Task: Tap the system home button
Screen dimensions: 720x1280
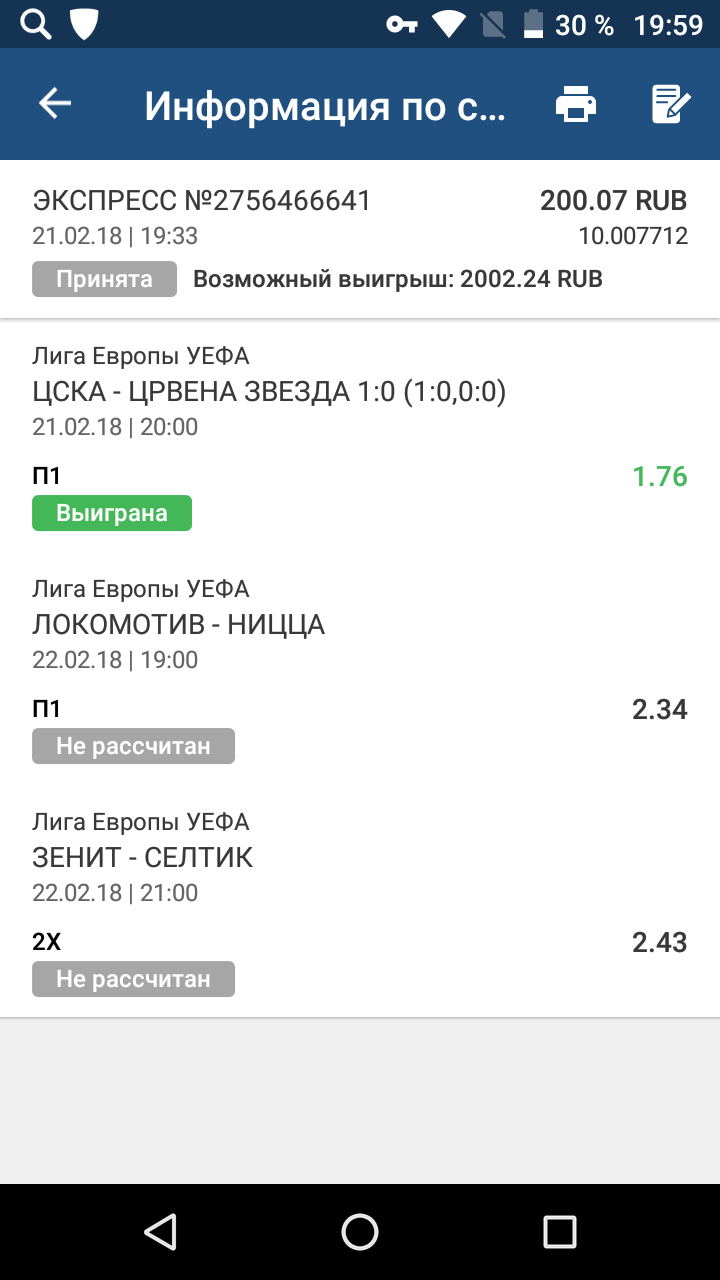Action: pyautogui.click(x=360, y=1232)
